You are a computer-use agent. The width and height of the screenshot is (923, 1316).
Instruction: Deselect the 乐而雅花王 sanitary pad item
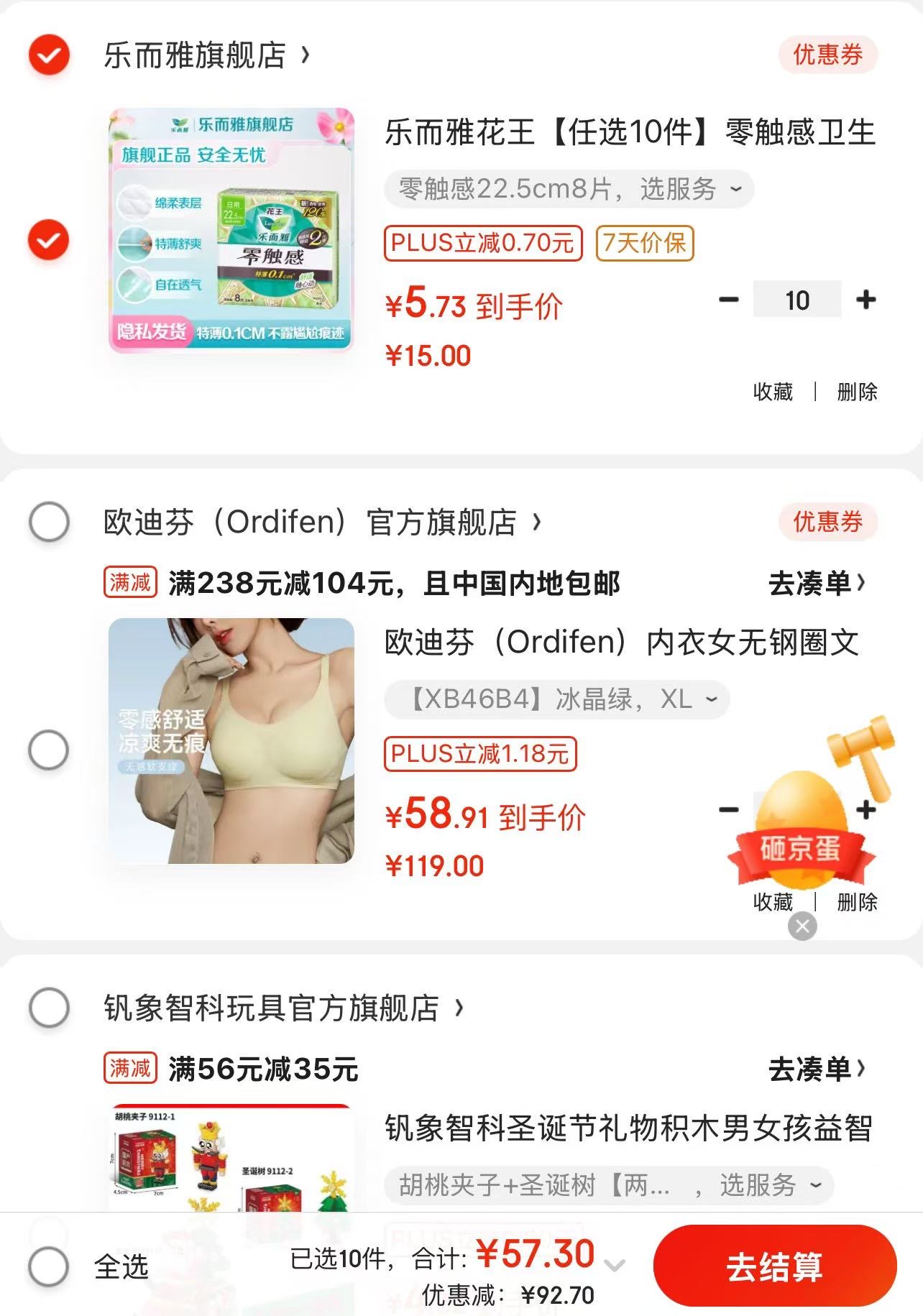pyautogui.click(x=49, y=239)
